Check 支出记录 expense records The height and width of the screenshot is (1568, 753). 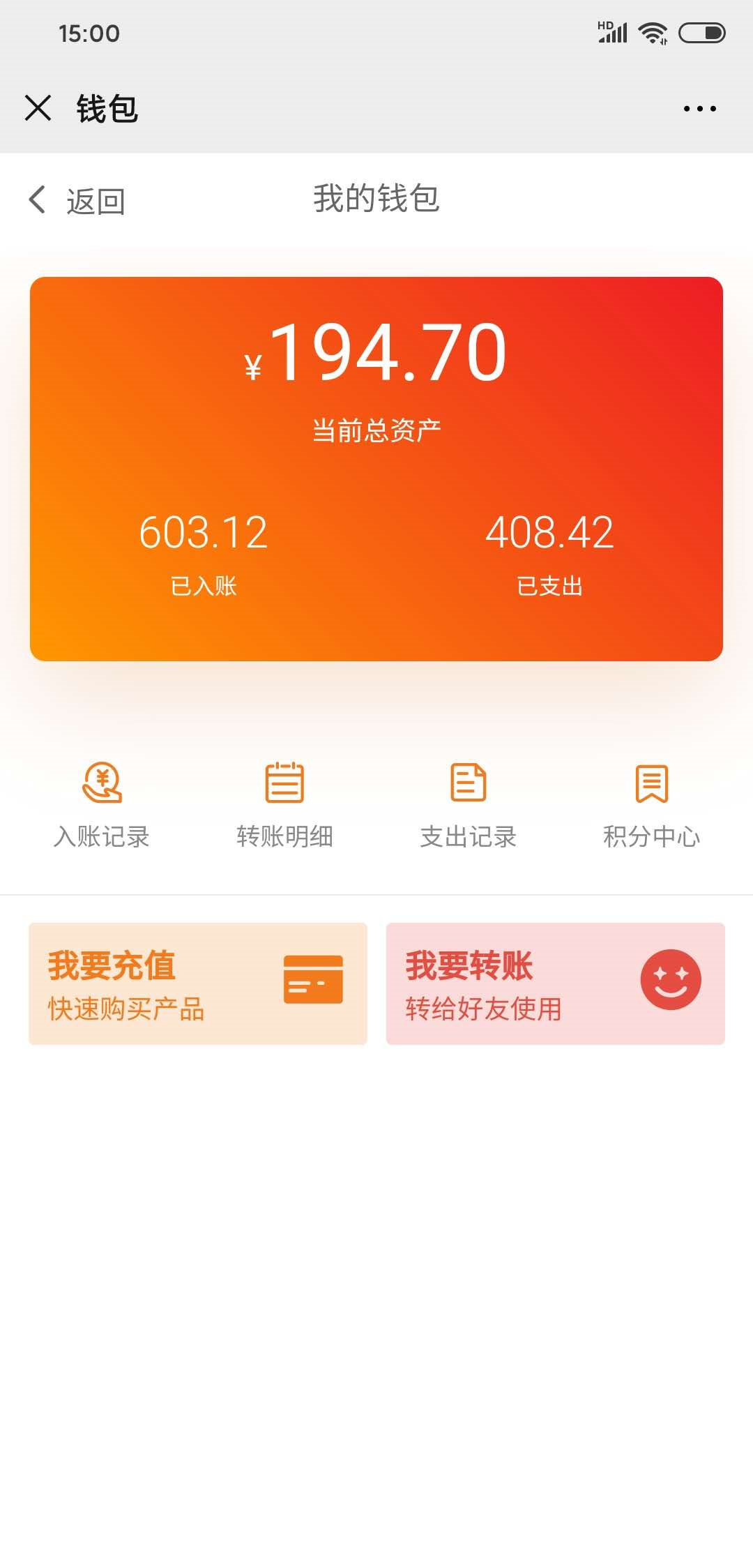pos(468,804)
